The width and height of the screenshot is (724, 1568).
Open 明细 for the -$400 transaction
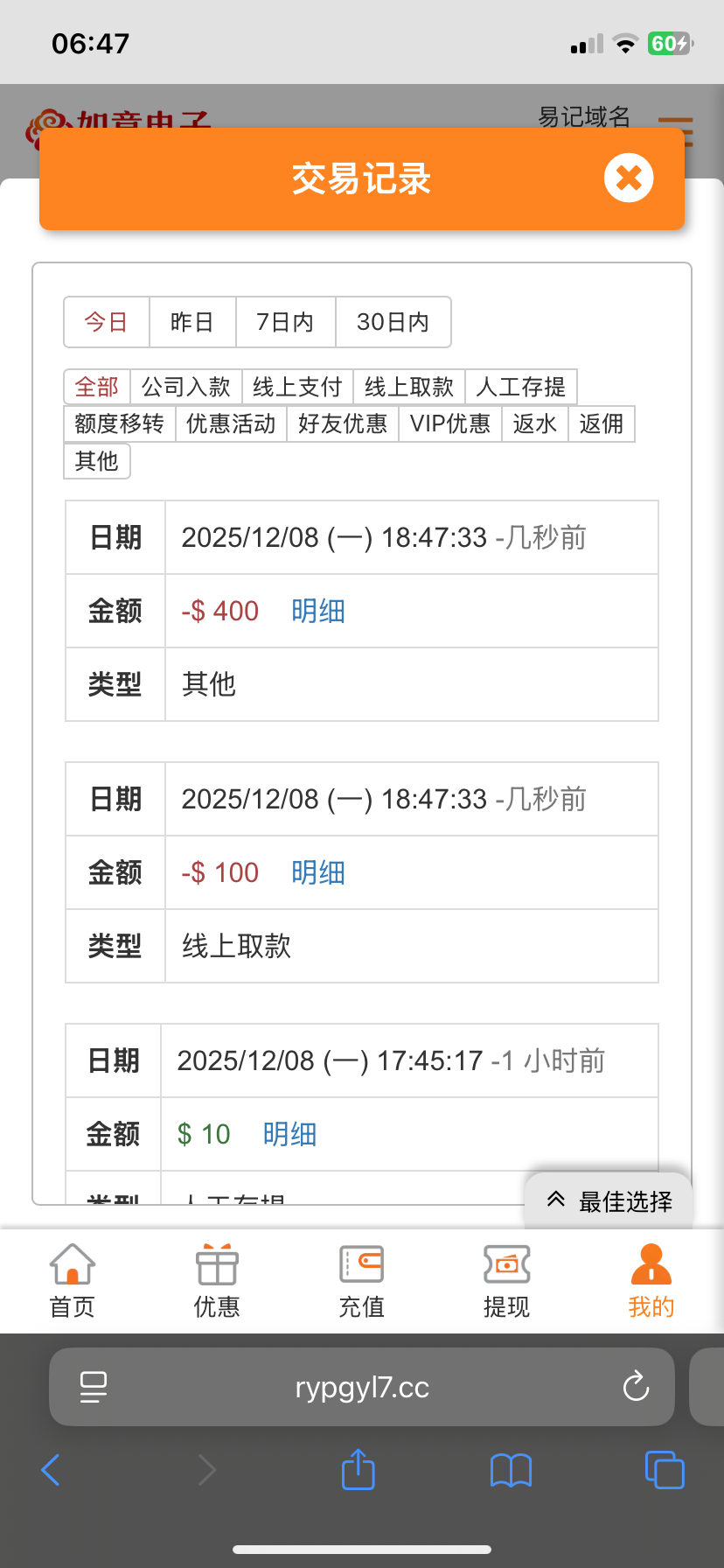point(318,611)
